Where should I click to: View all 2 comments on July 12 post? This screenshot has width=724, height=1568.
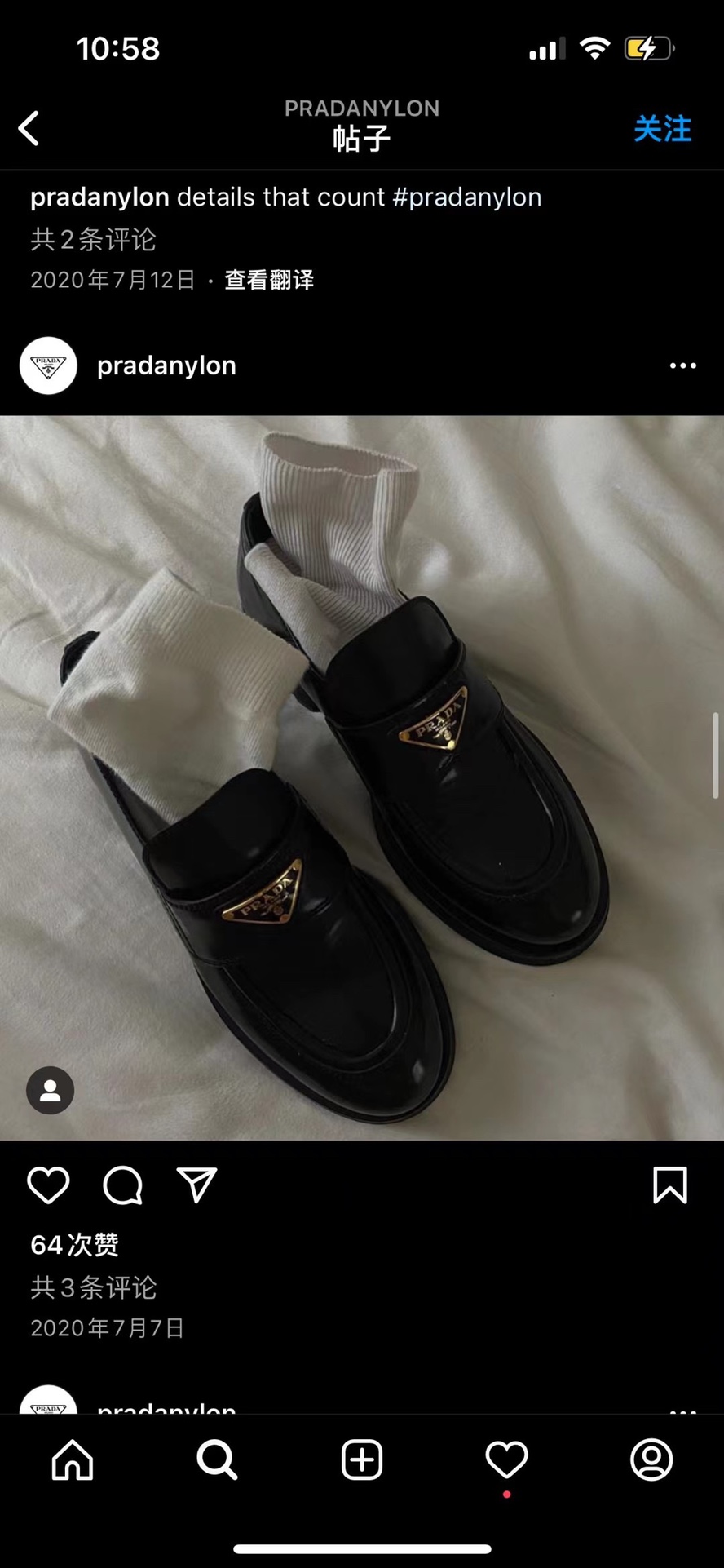[93, 239]
